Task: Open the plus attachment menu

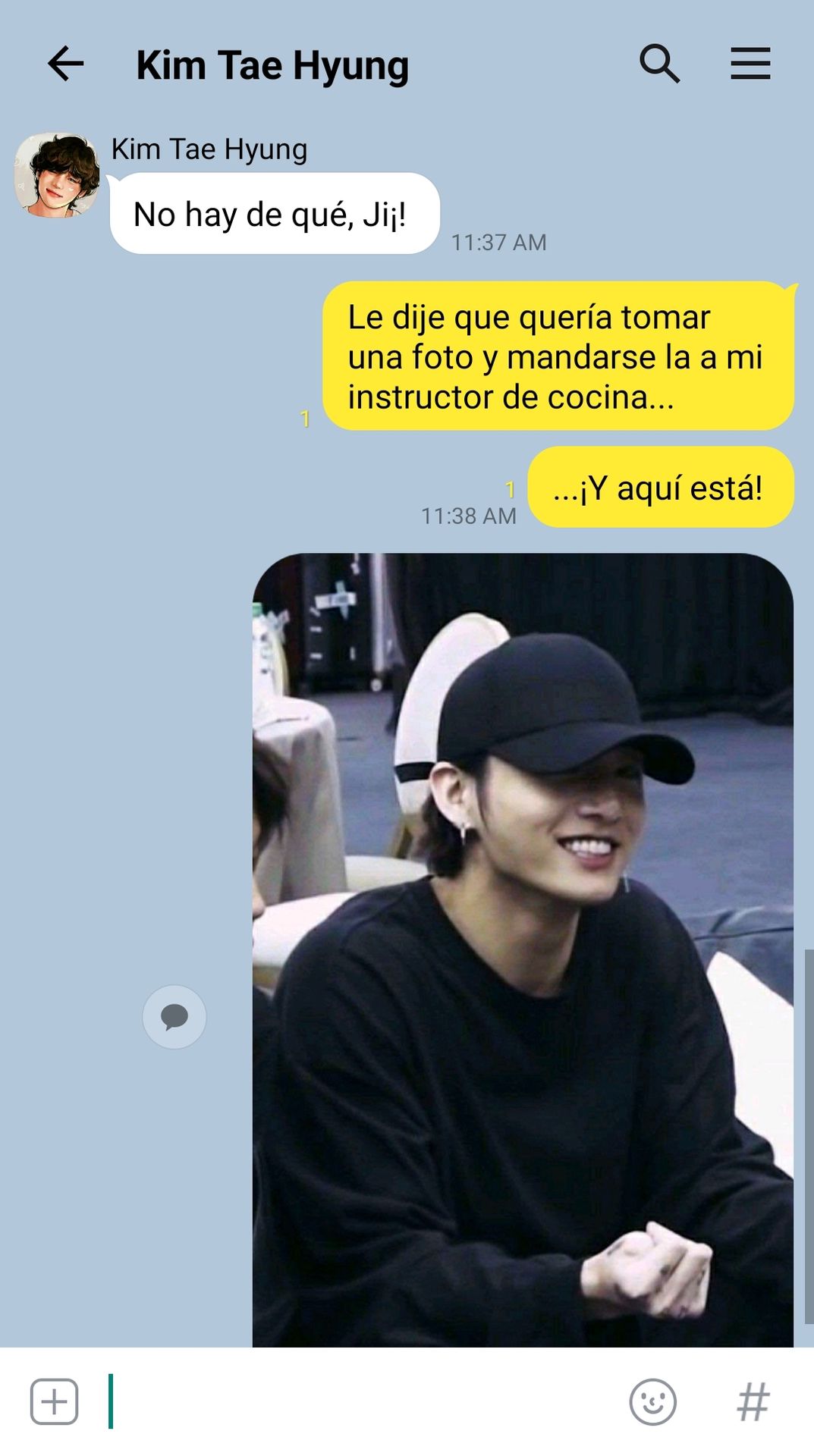Action: point(54,1401)
